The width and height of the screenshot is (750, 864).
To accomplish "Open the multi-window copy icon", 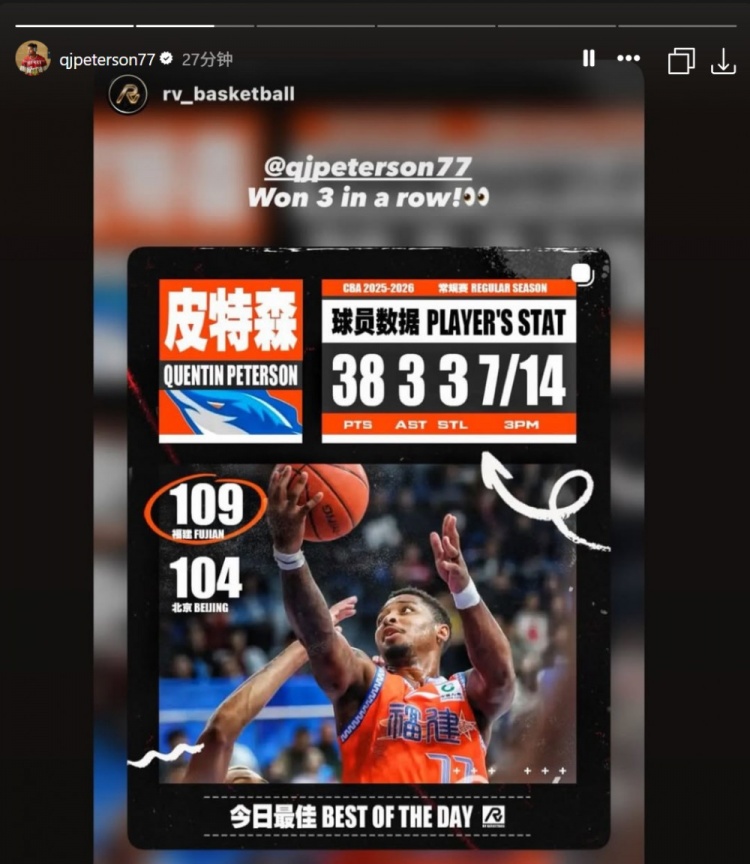I will point(681,61).
